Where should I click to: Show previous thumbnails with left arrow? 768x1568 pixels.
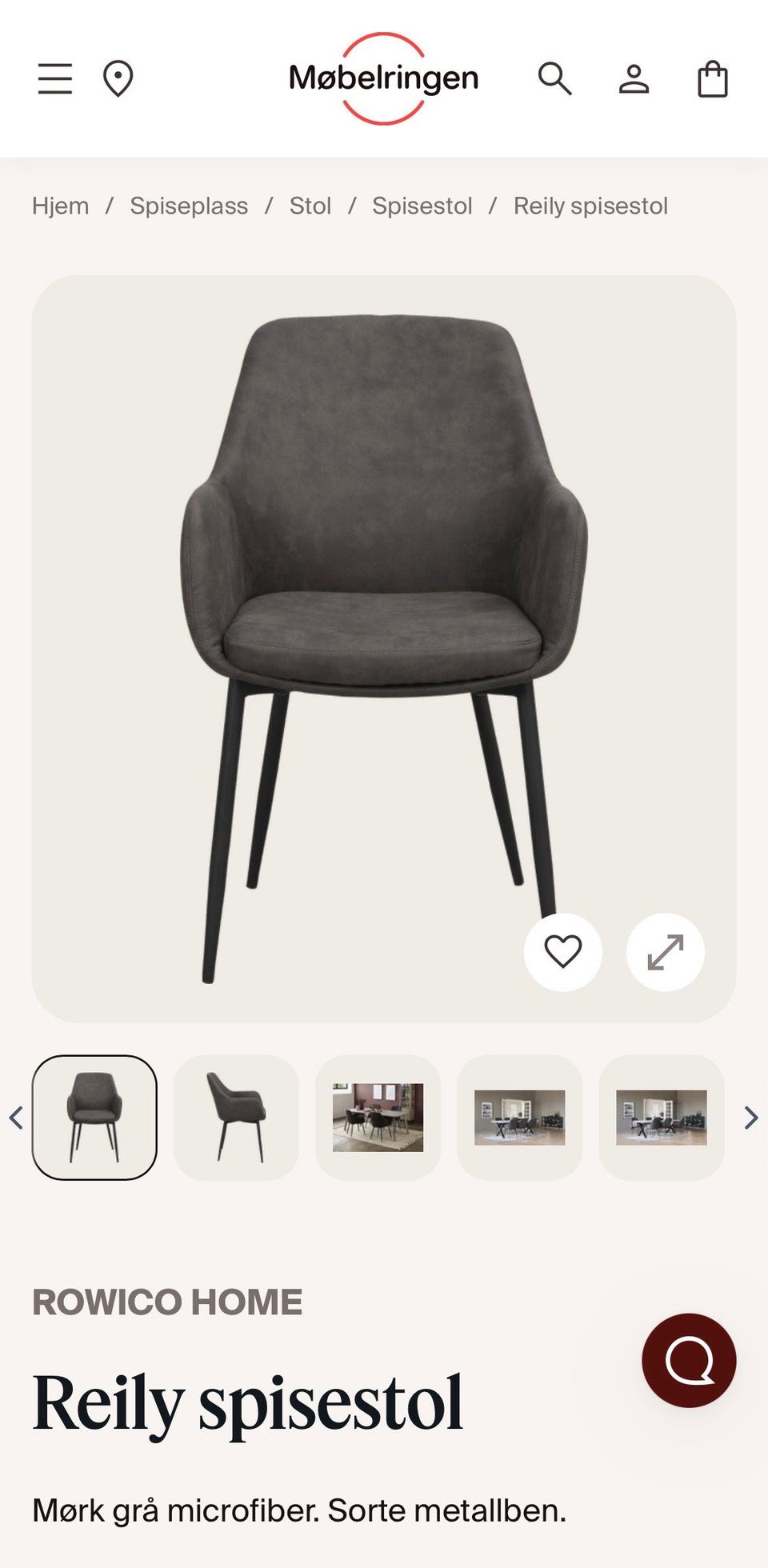(16, 1118)
